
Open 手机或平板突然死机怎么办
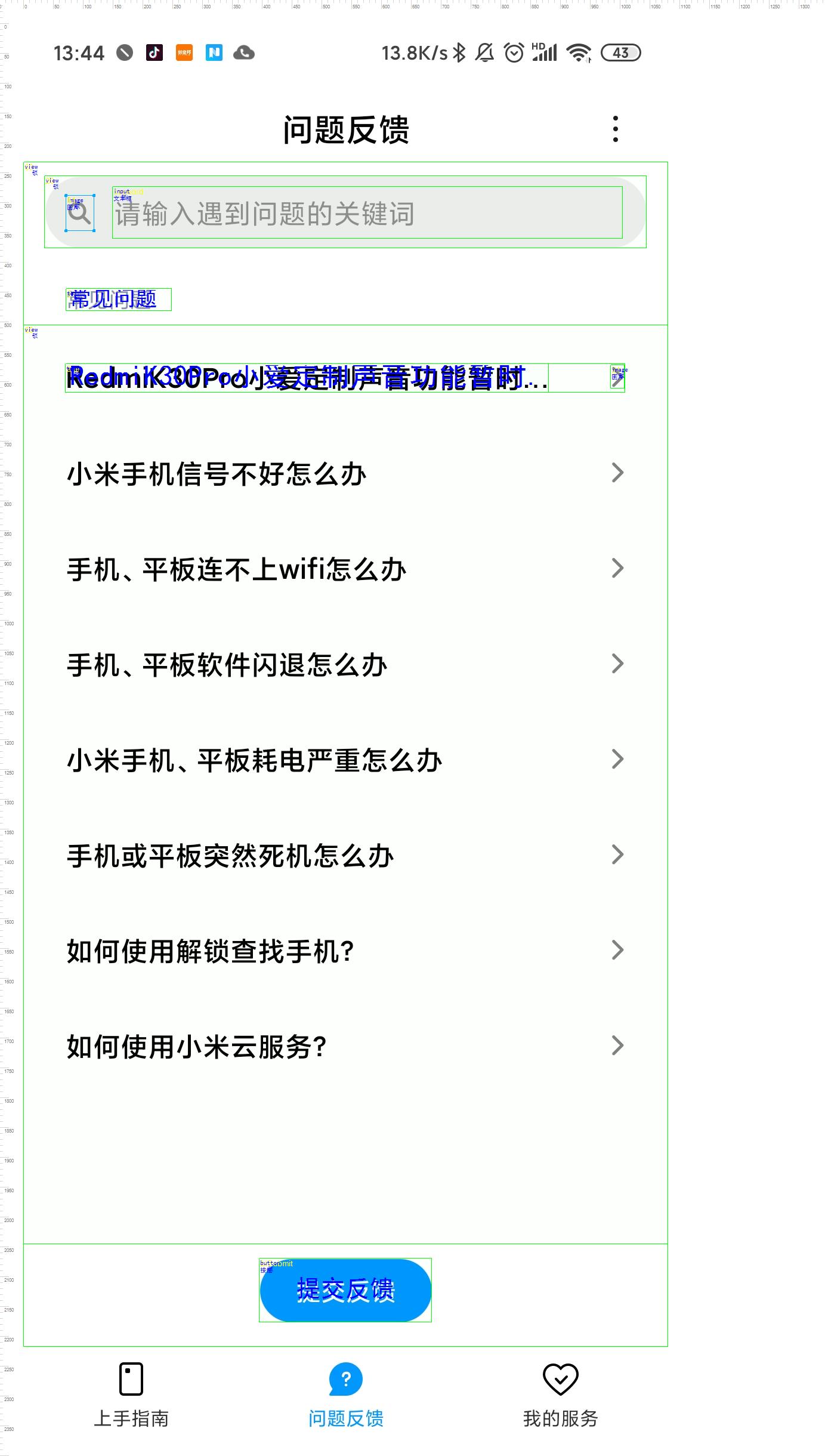point(345,856)
